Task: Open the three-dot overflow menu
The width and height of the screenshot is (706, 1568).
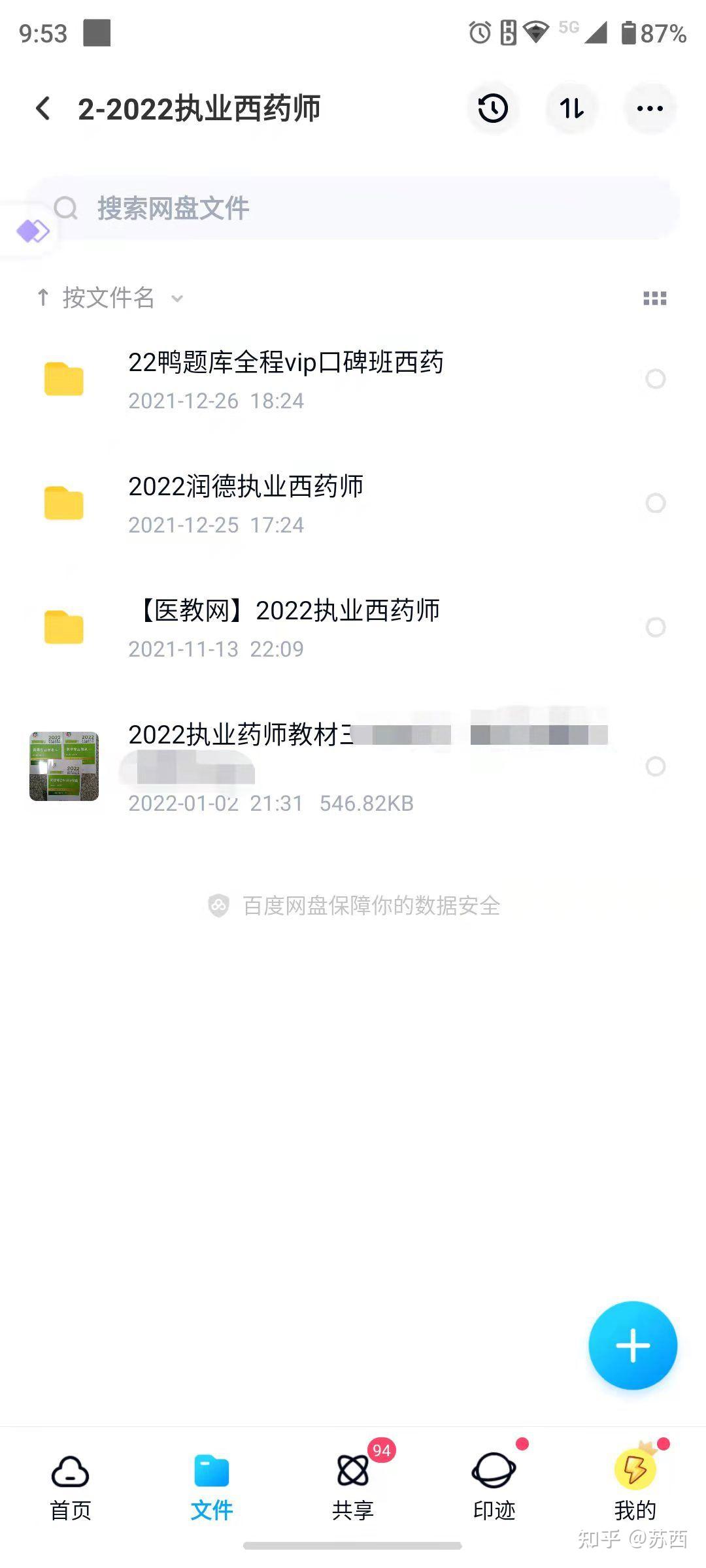Action: coord(650,108)
